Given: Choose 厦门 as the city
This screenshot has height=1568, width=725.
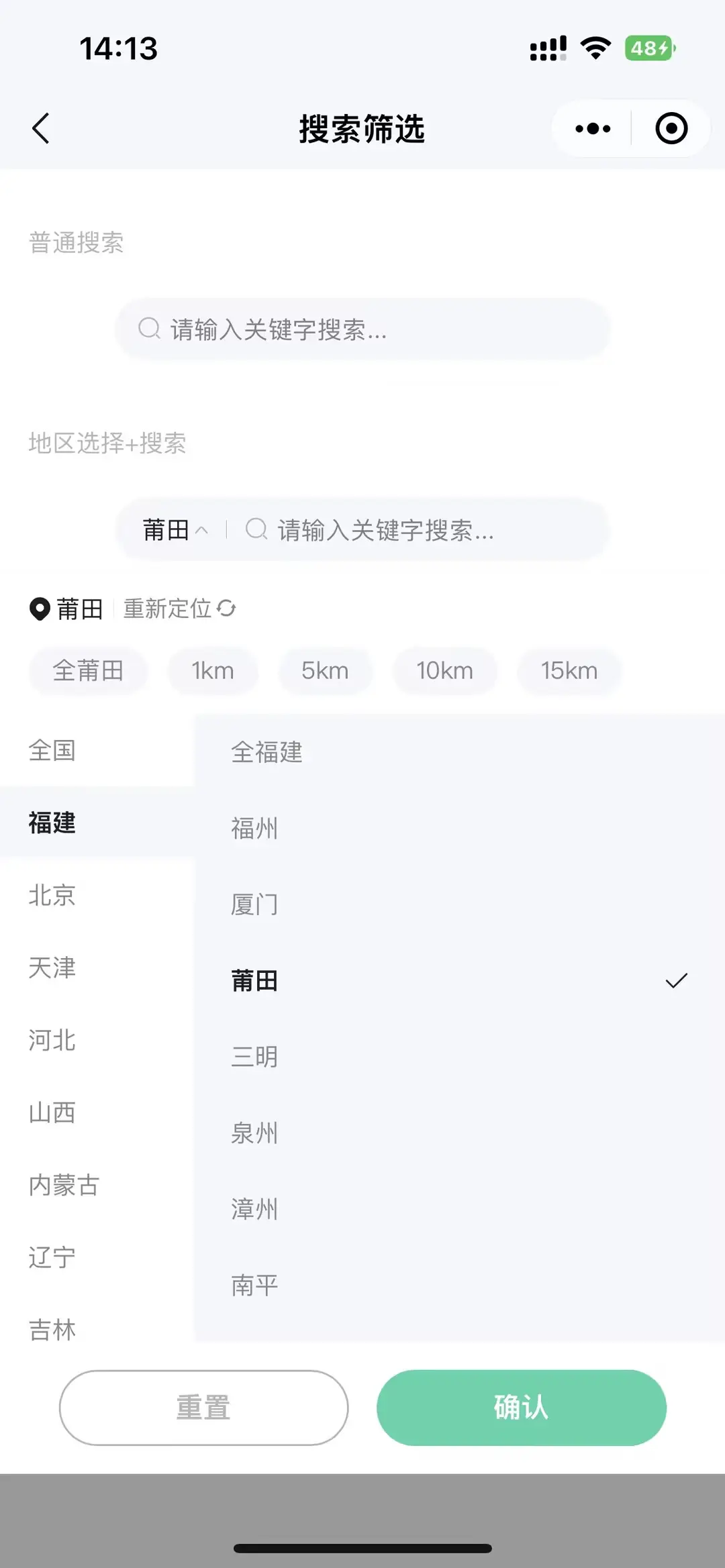Looking at the screenshot, I should (254, 904).
